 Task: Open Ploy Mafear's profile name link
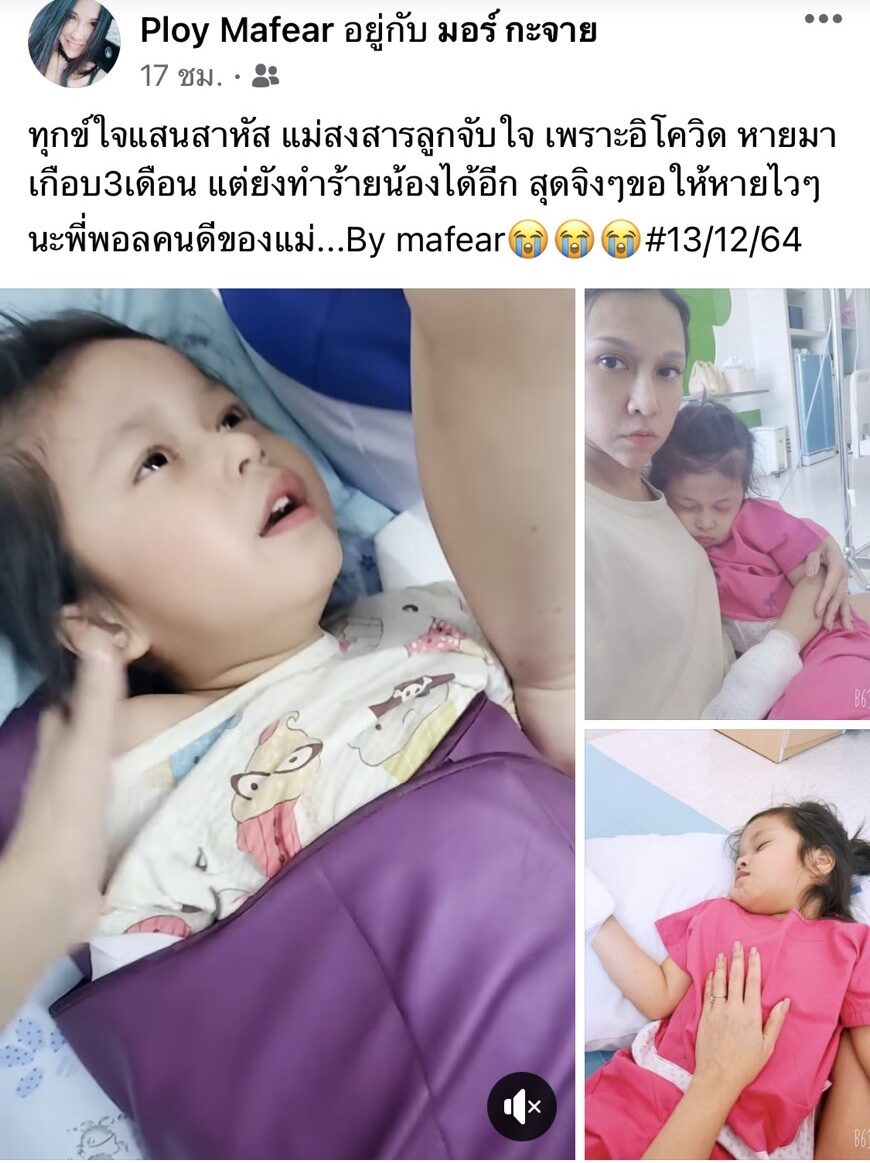(236, 31)
